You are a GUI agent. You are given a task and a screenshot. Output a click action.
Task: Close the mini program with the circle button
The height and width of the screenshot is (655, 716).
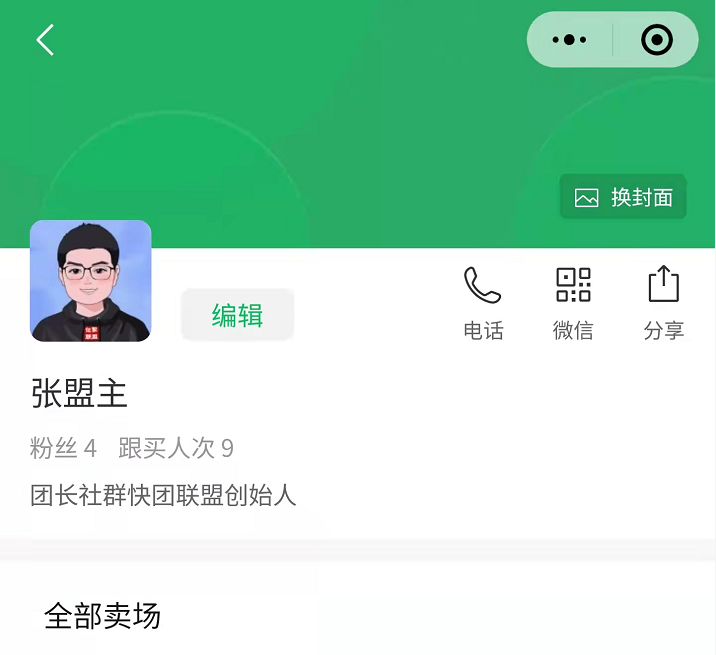[x=656, y=40]
